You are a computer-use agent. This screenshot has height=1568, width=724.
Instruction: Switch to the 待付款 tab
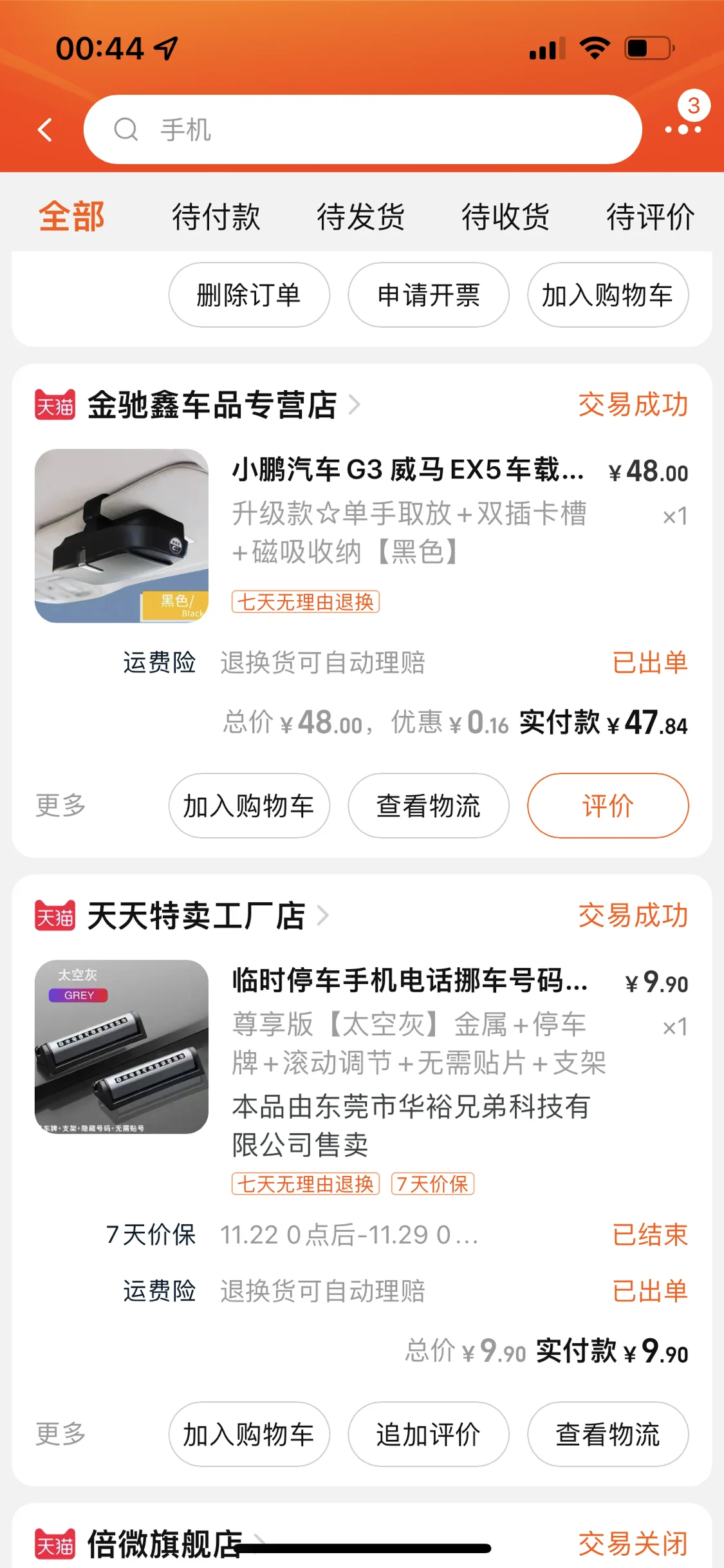[x=216, y=216]
